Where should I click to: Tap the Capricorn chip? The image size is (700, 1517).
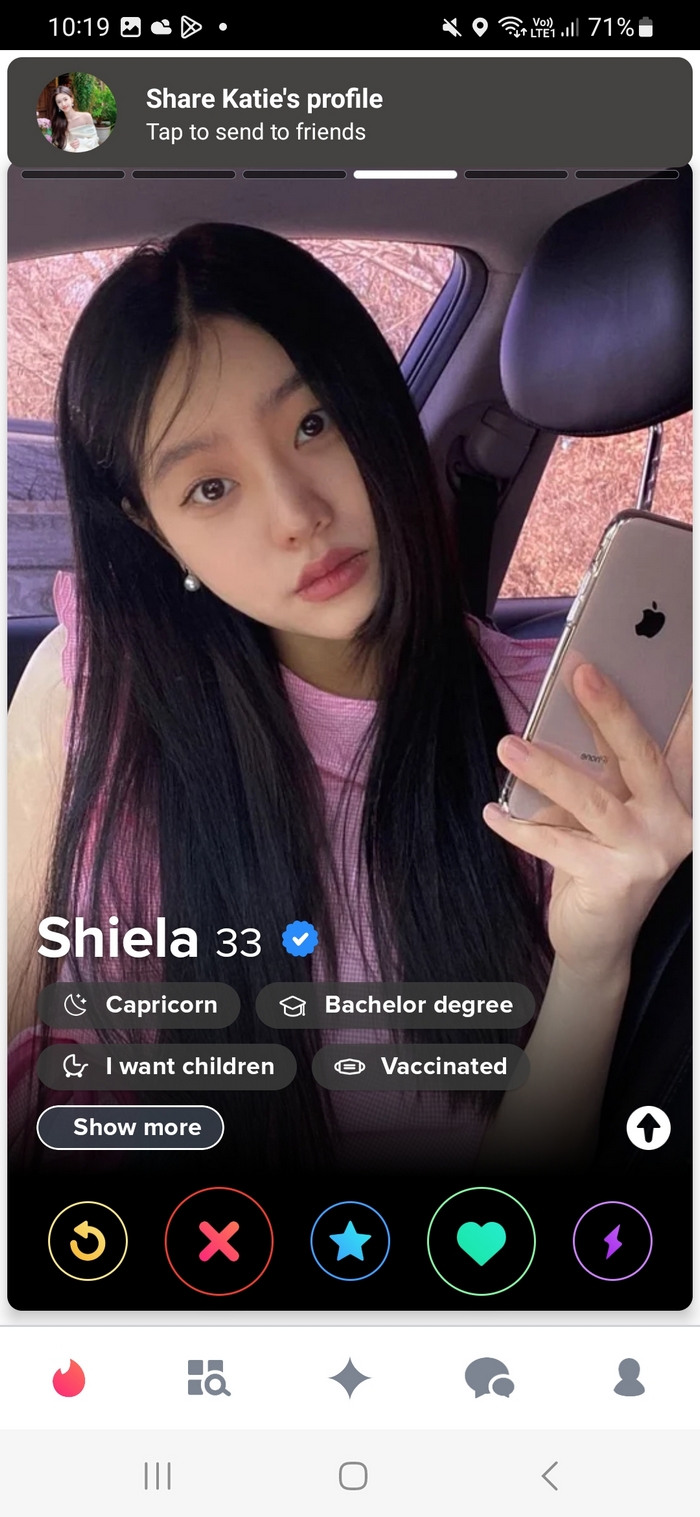pos(139,1005)
